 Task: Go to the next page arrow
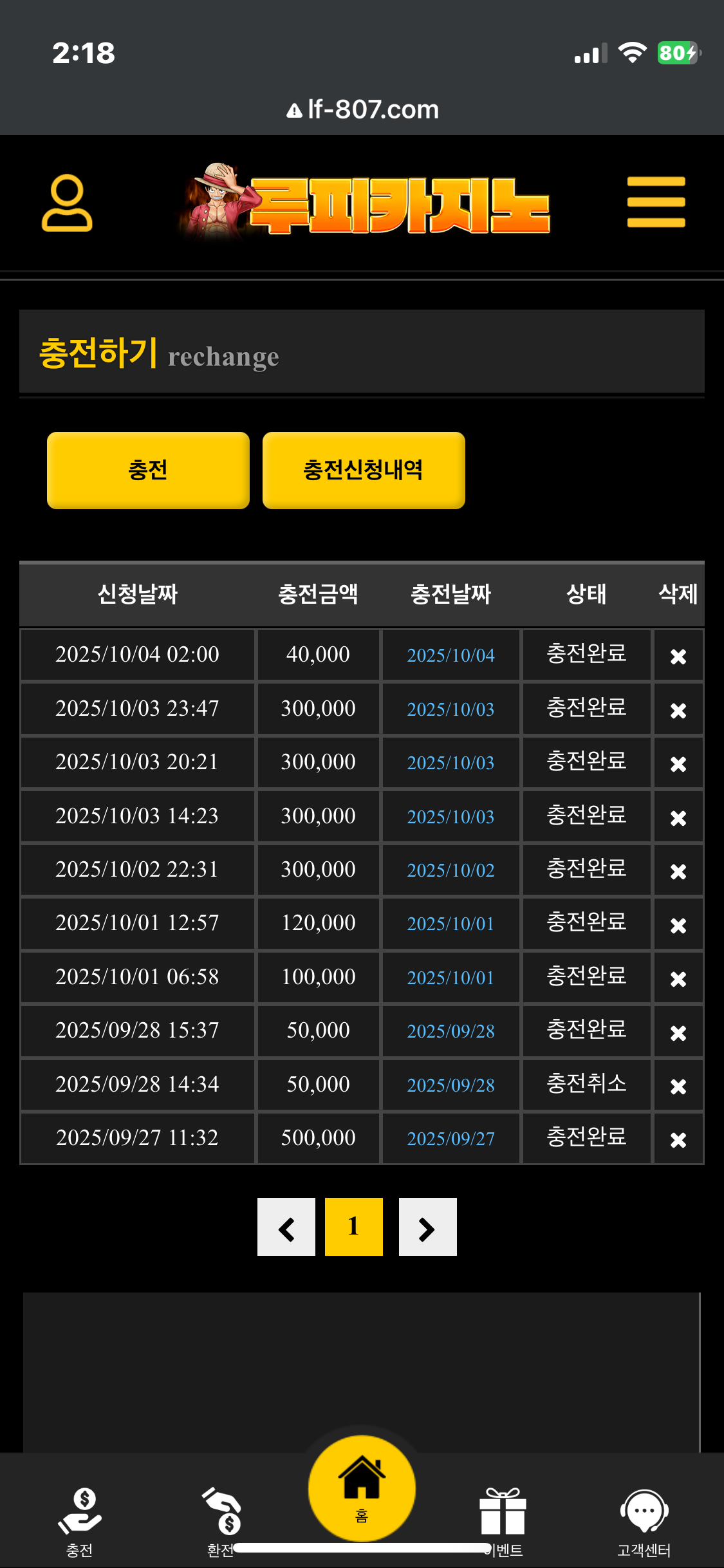(x=427, y=1227)
